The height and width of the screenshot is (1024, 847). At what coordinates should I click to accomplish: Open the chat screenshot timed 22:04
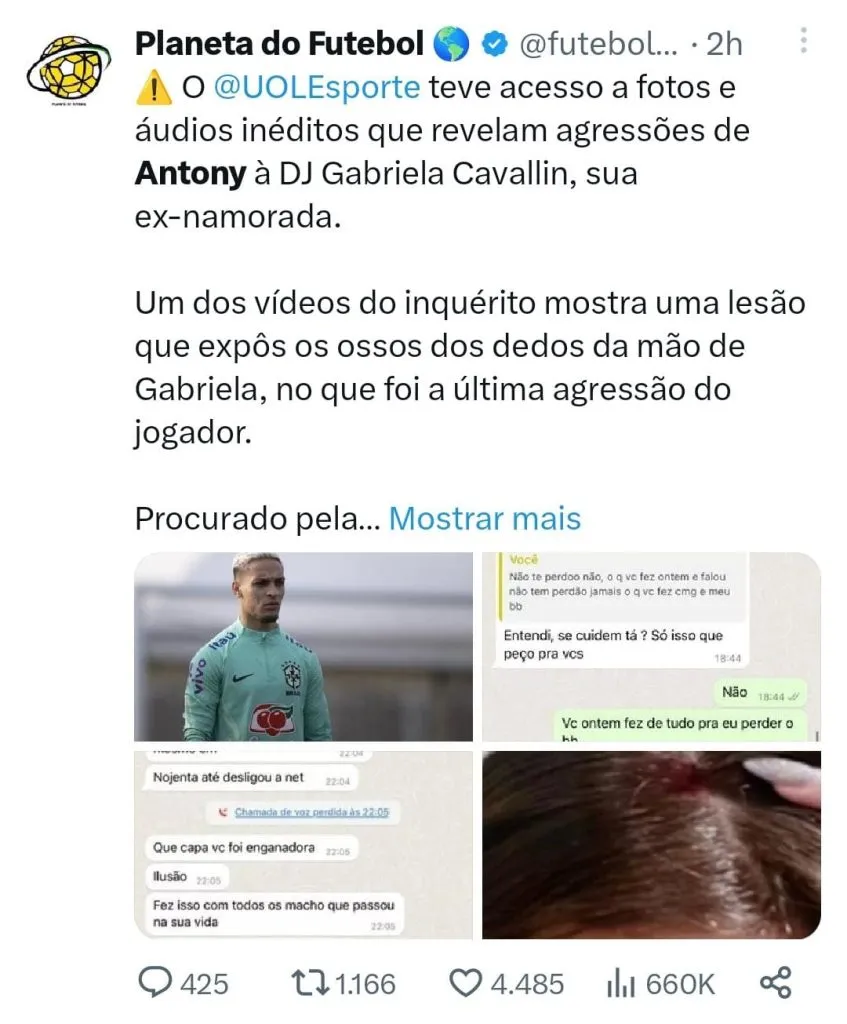click(x=303, y=845)
